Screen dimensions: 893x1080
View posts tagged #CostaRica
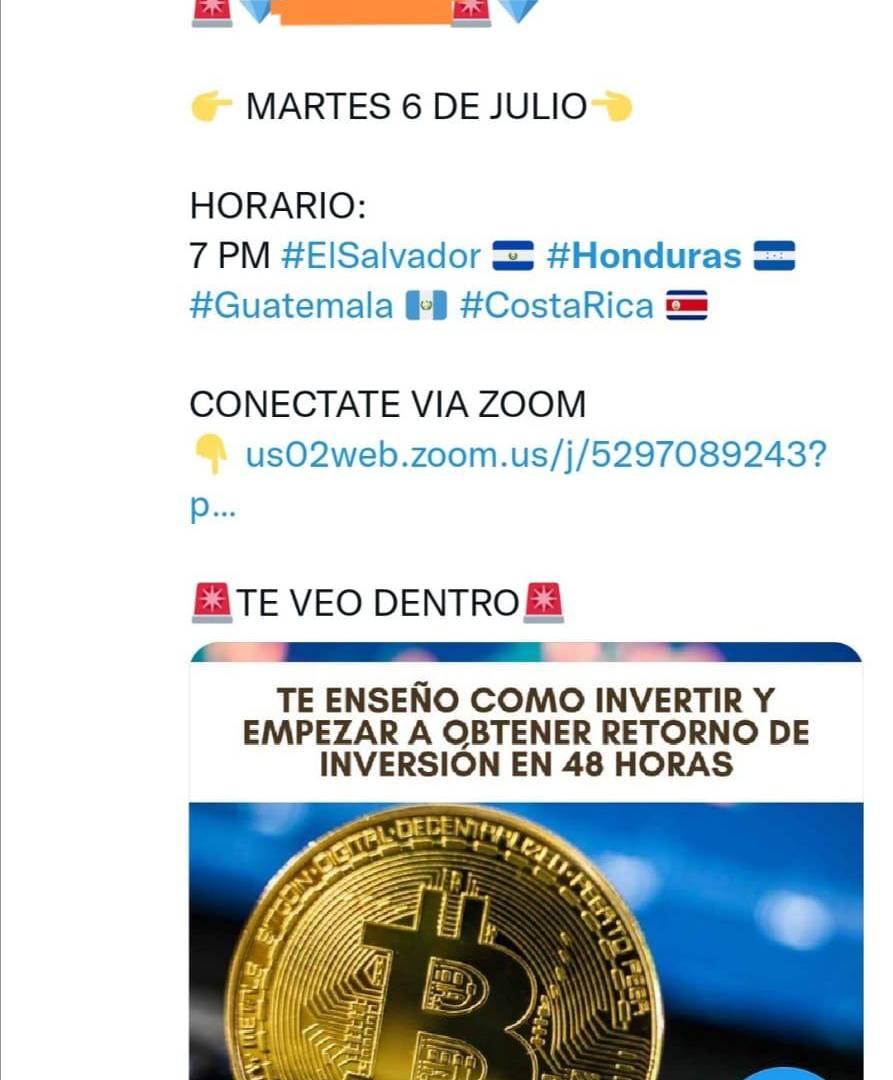pyautogui.click(x=556, y=306)
